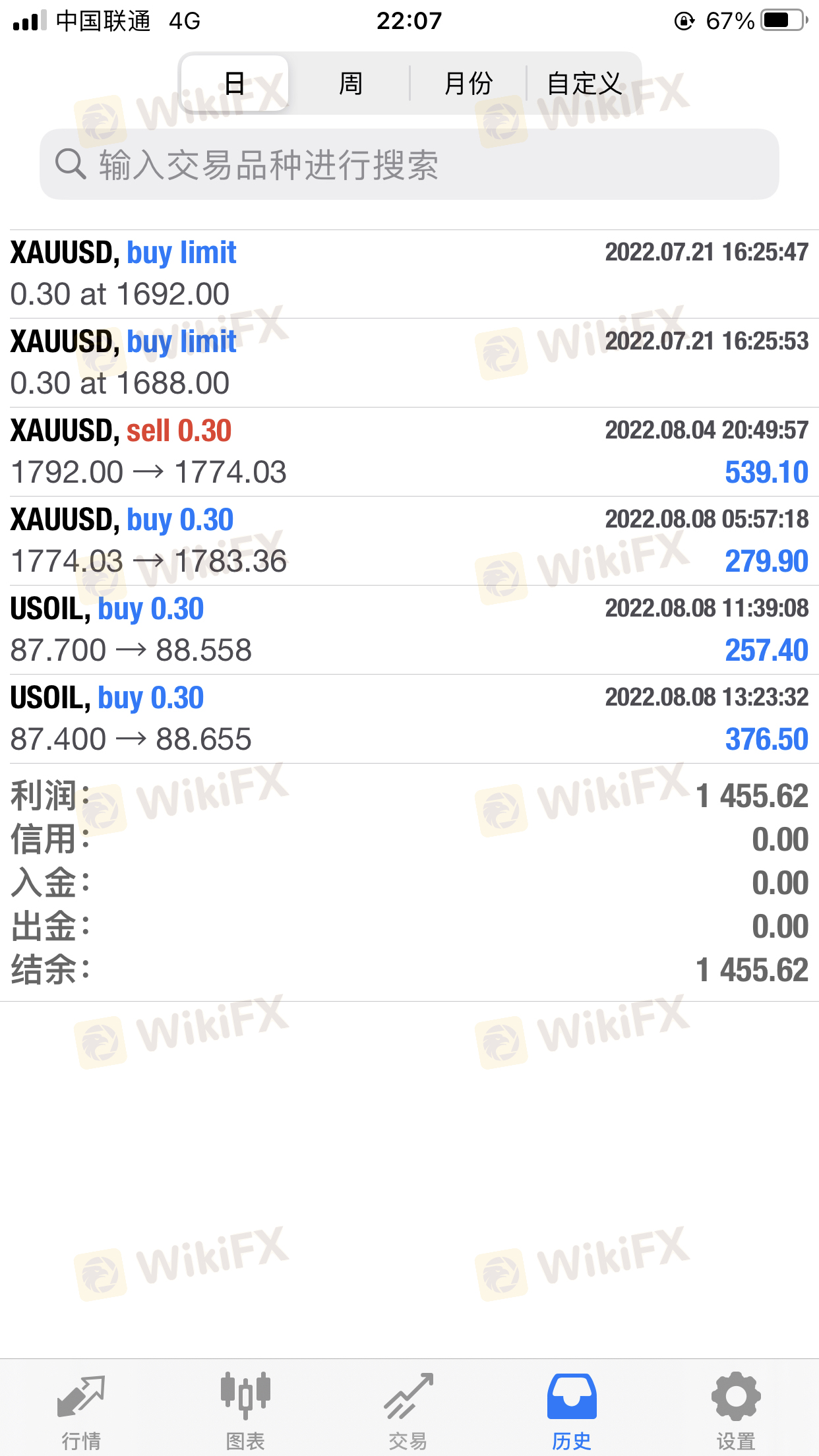Select the 日 (day) period segment
This screenshot has height=1456, width=819.
point(235,84)
